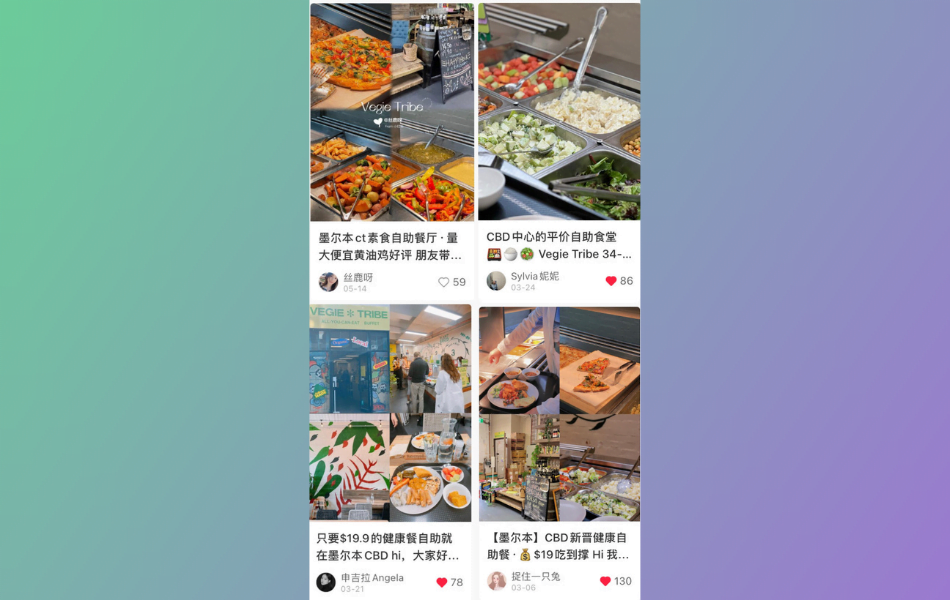Unlike Sylvia妮妮's post with 86 likes
This screenshot has height=600, width=950.
(611, 281)
